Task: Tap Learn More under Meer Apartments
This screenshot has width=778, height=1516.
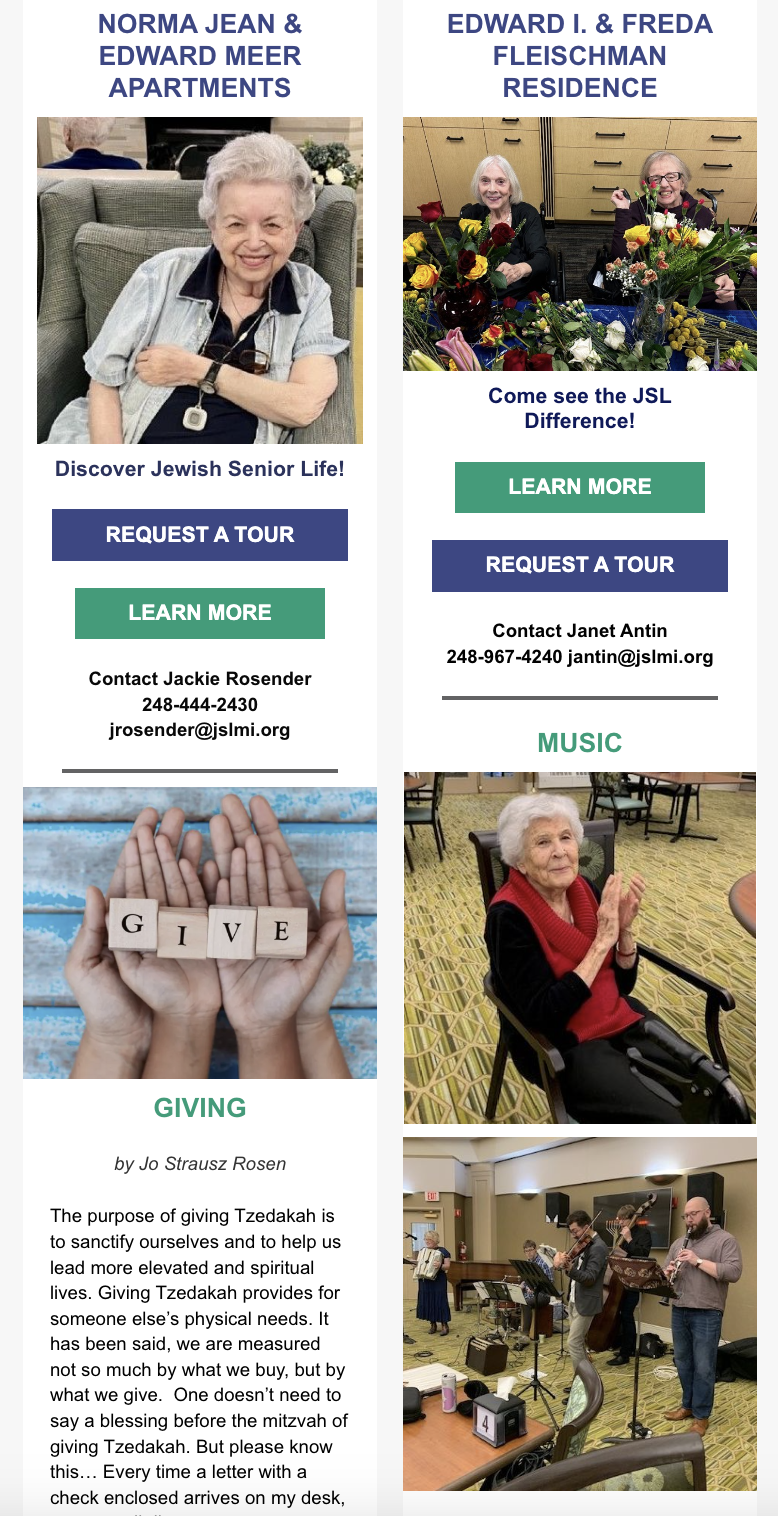Action: tap(200, 613)
